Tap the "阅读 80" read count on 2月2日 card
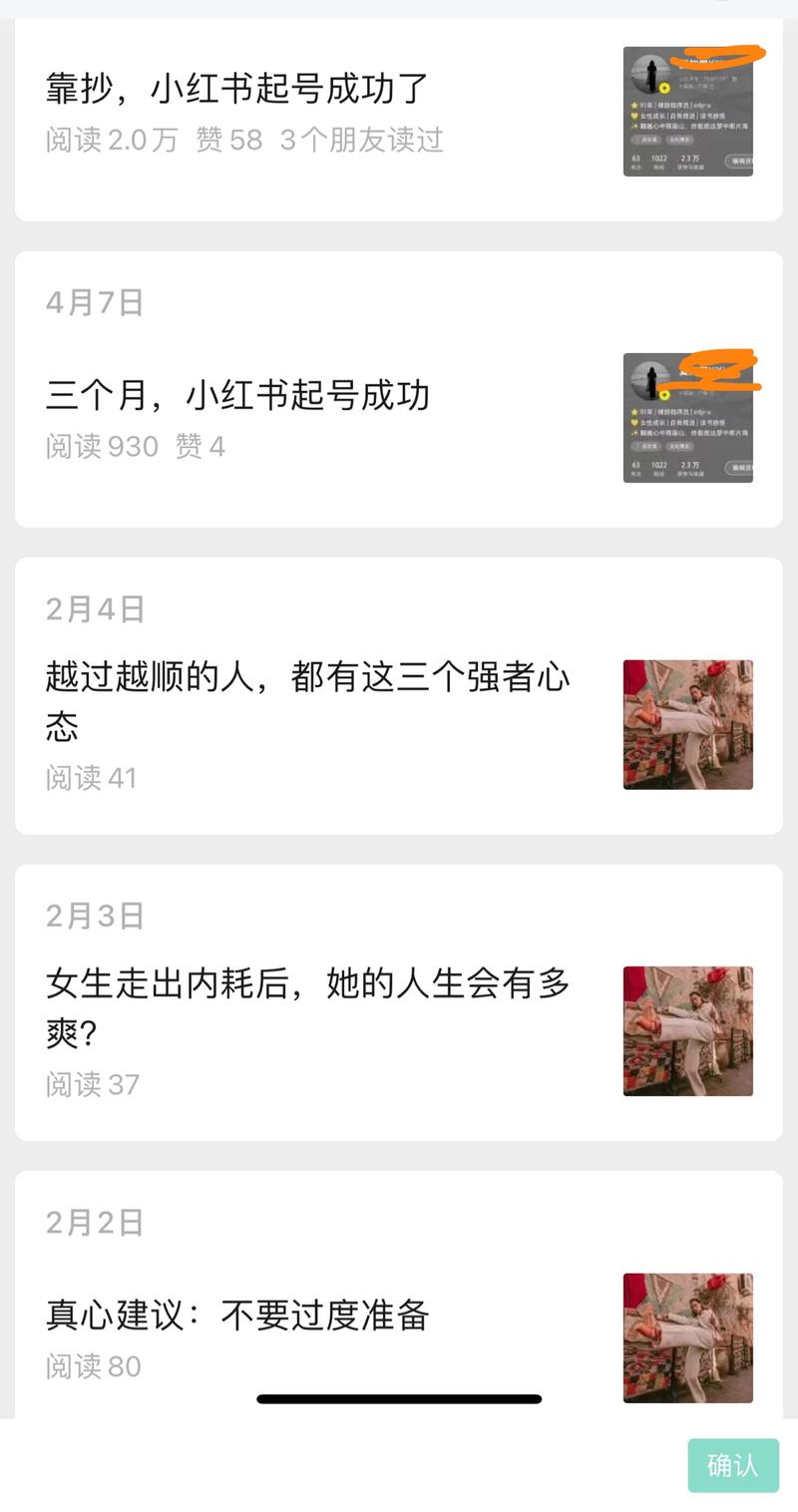This screenshot has height=1512, width=798. (x=95, y=1369)
